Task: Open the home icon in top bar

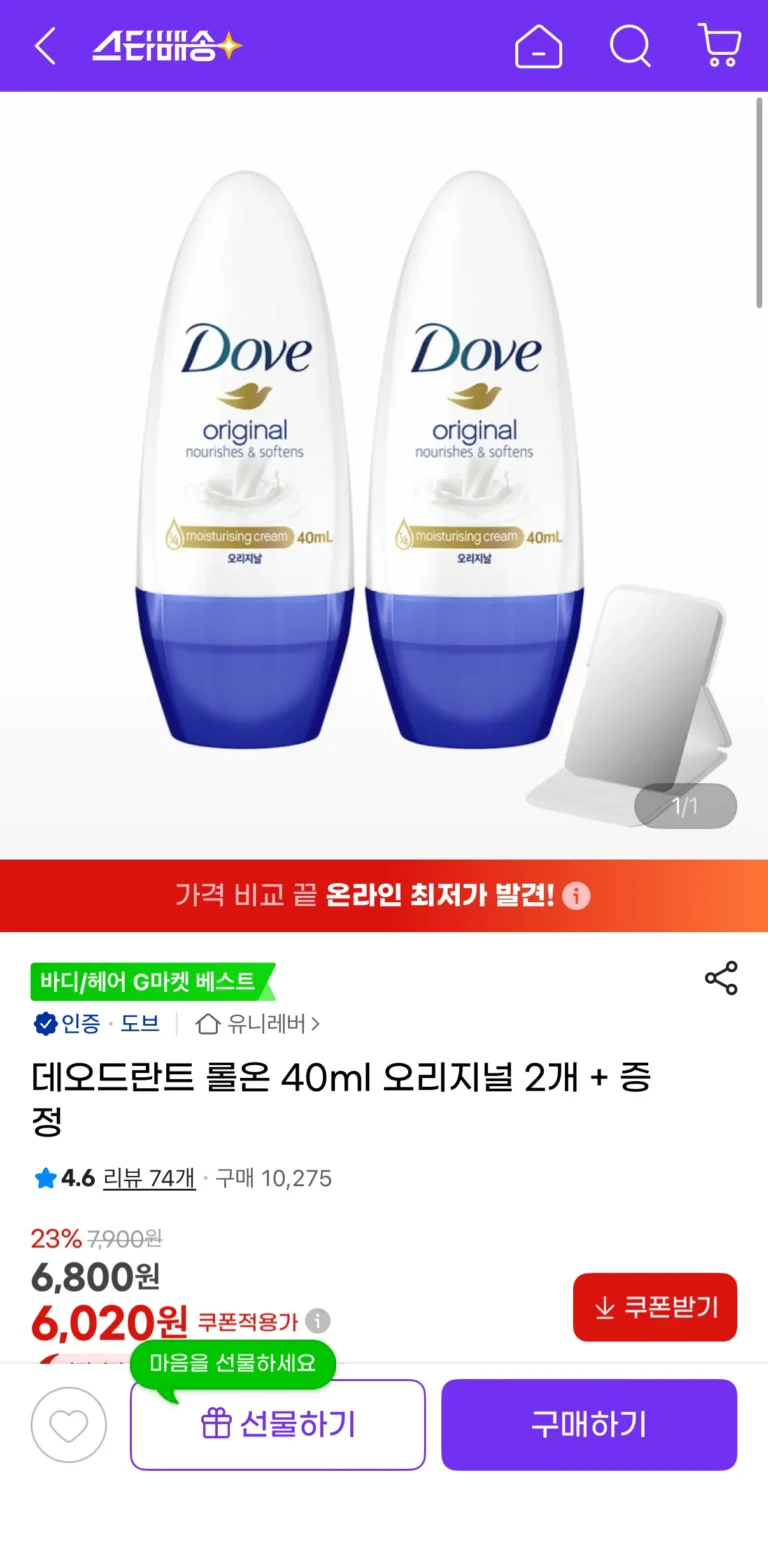Action: pyautogui.click(x=538, y=46)
